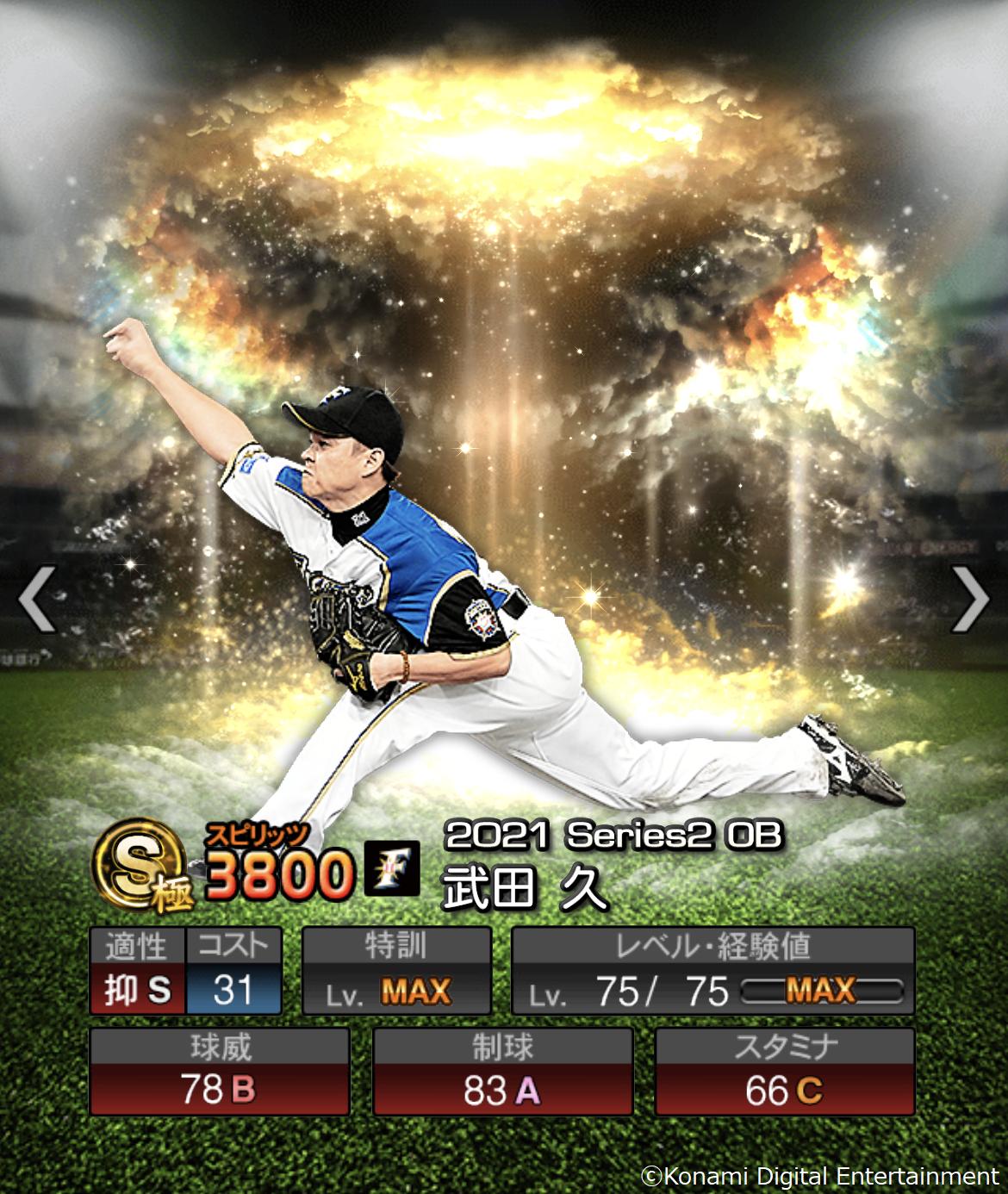Go to the next player card
Viewport: 1008px width, 1194px height.
tap(970, 599)
